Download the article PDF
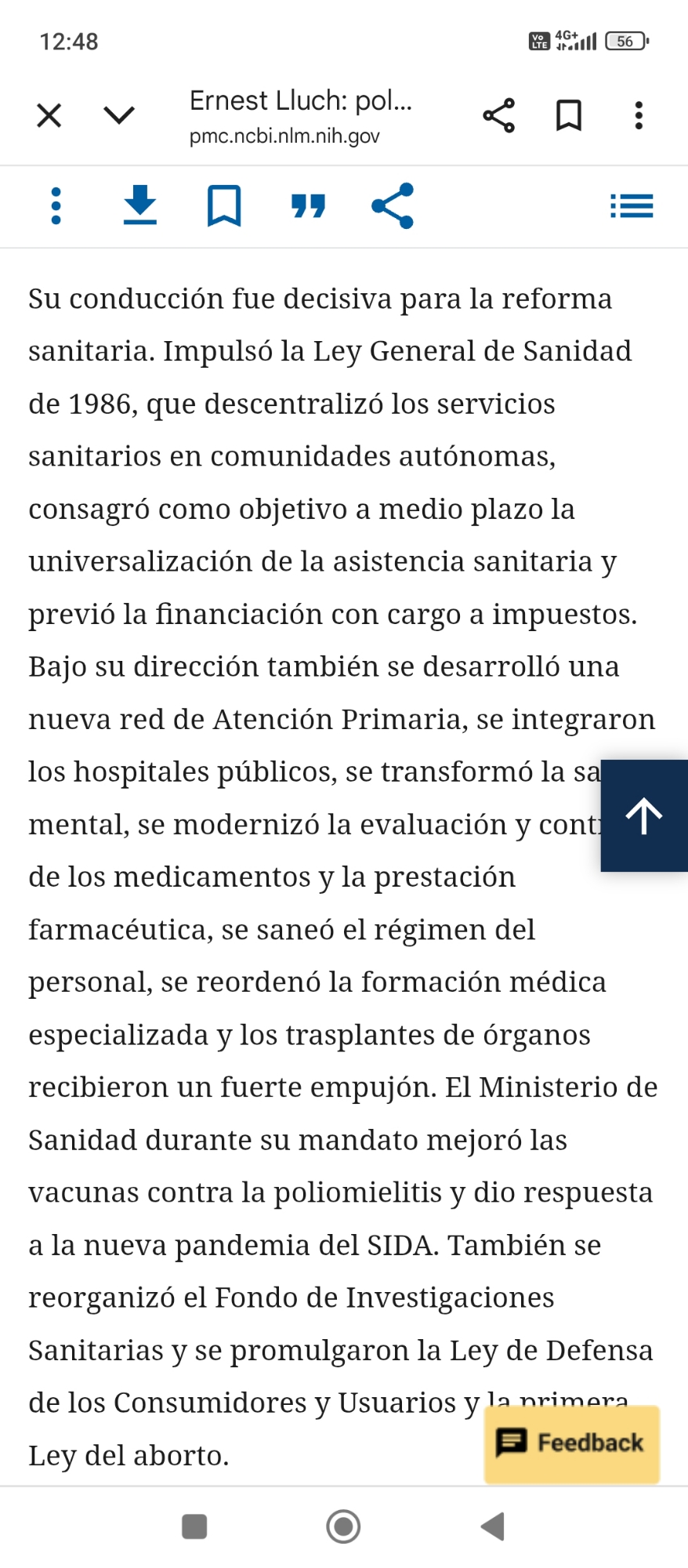 [140, 206]
